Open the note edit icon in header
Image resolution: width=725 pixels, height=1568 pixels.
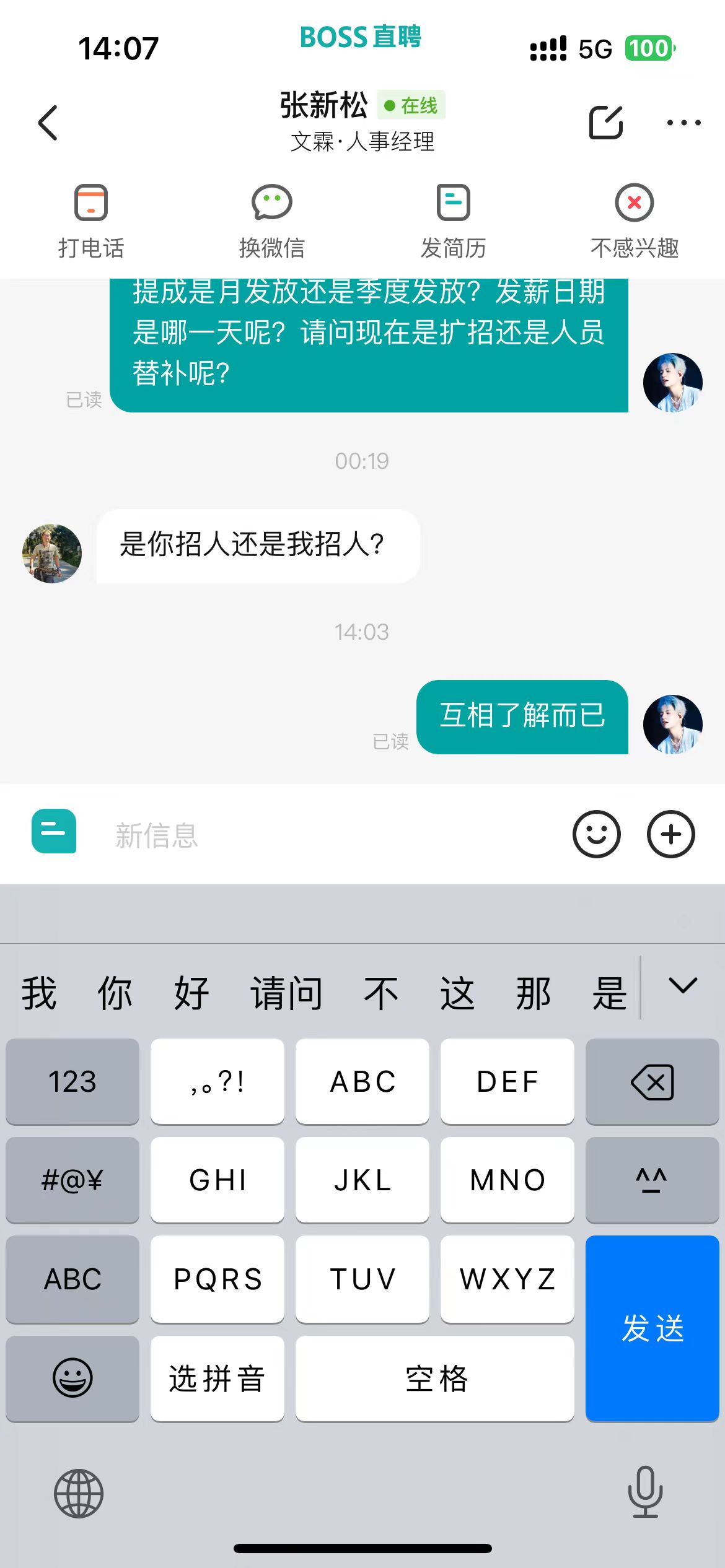click(605, 123)
